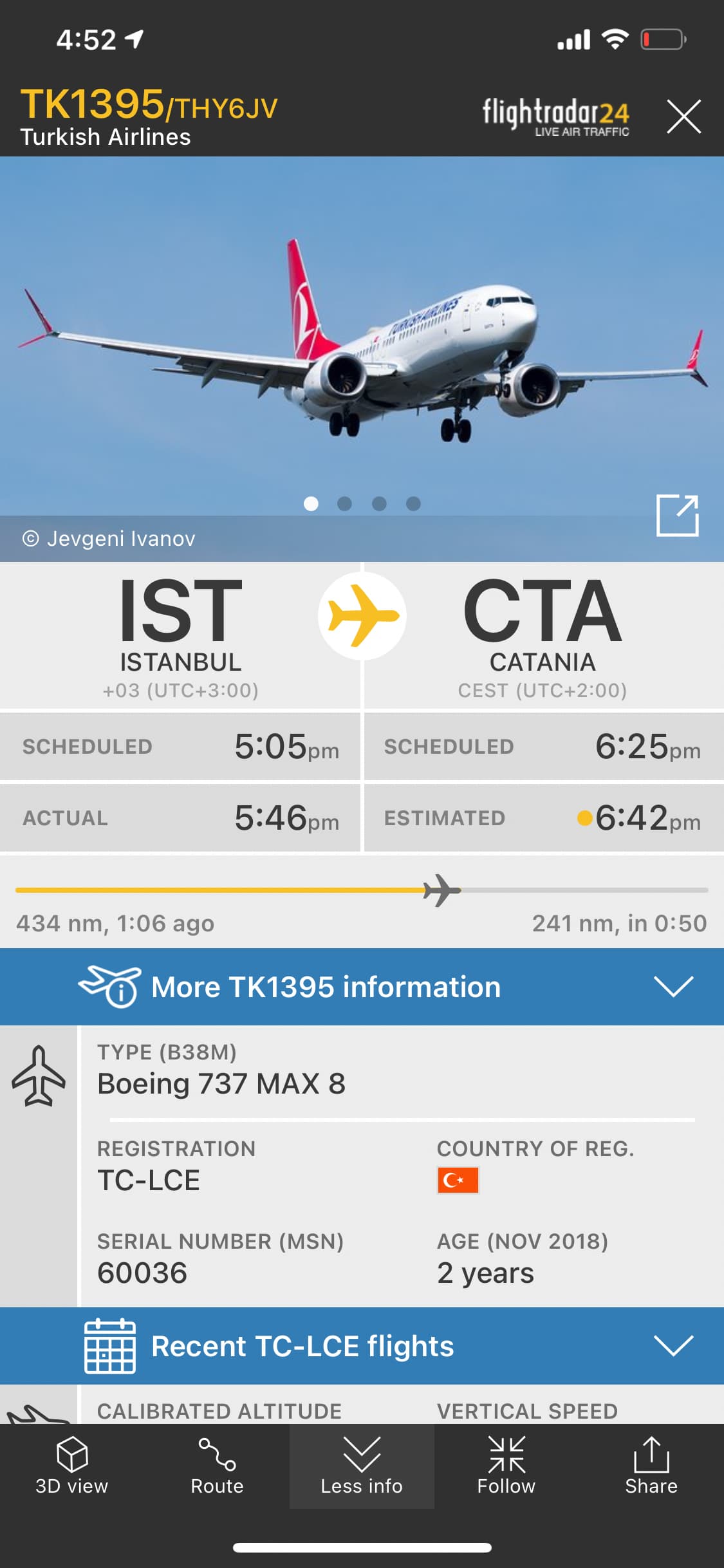View the Turkish Airlines aircraft photo
724x1568 pixels.
[x=362, y=341]
